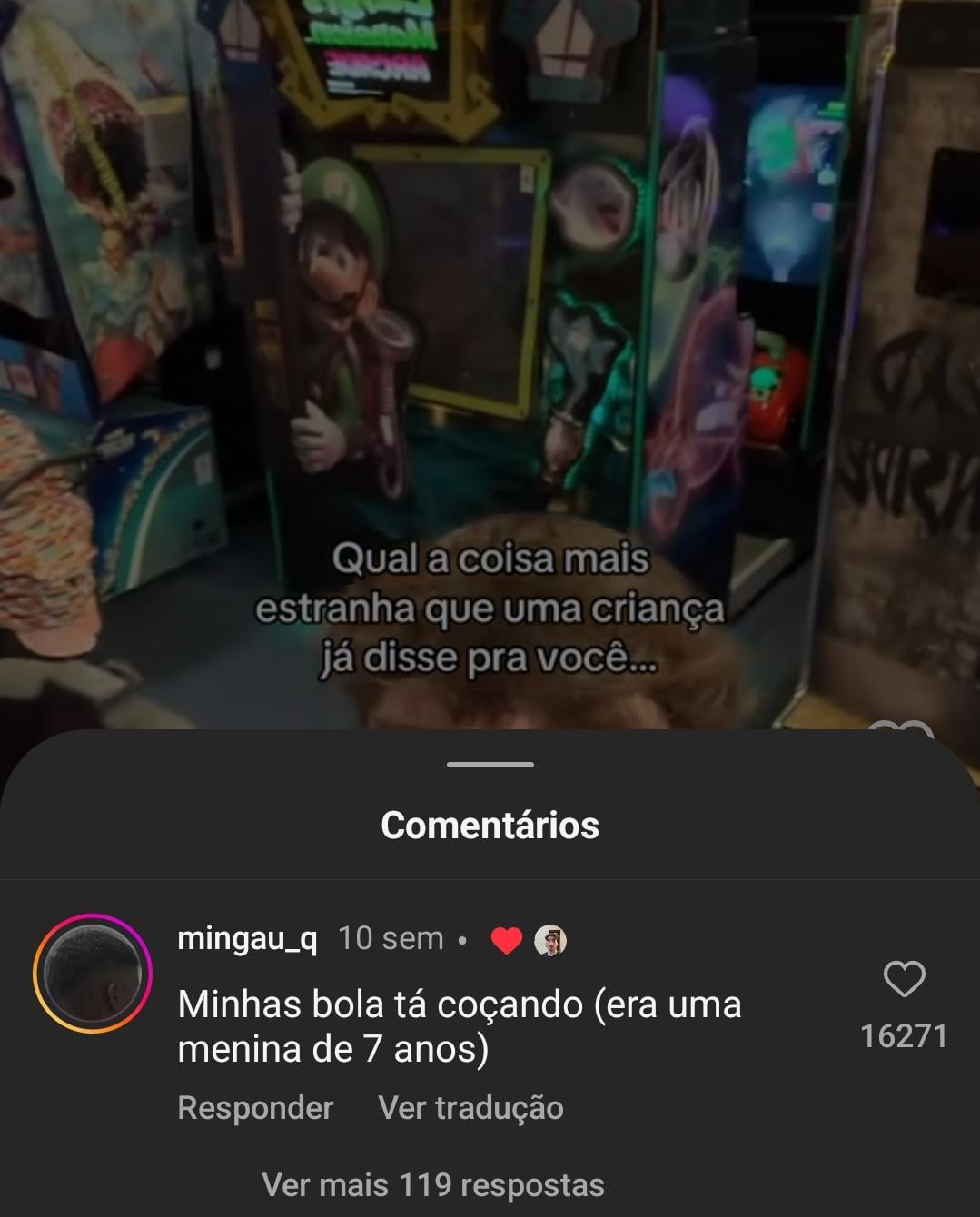Open the mingau_q username
980x1217 pixels.
(247, 938)
